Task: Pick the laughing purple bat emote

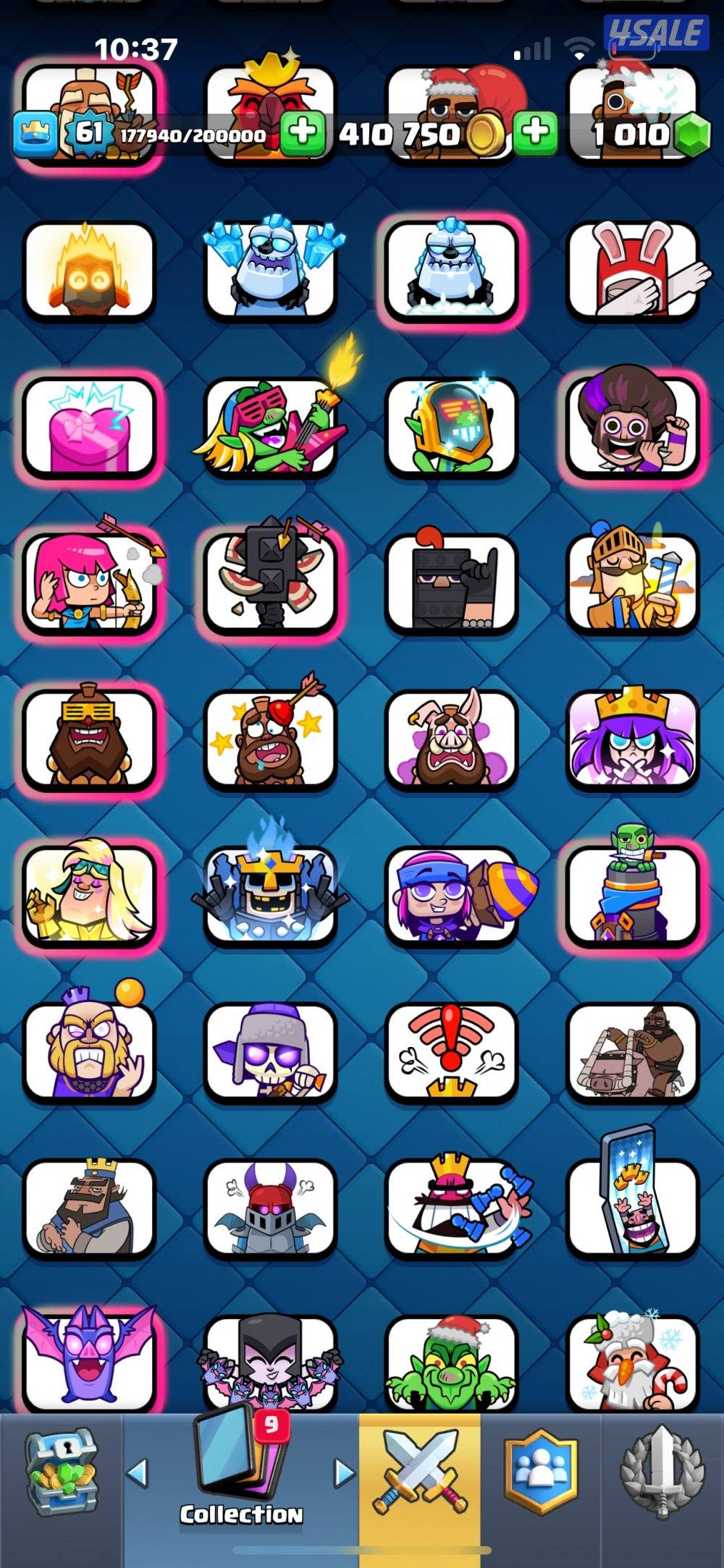Action: click(90, 1360)
